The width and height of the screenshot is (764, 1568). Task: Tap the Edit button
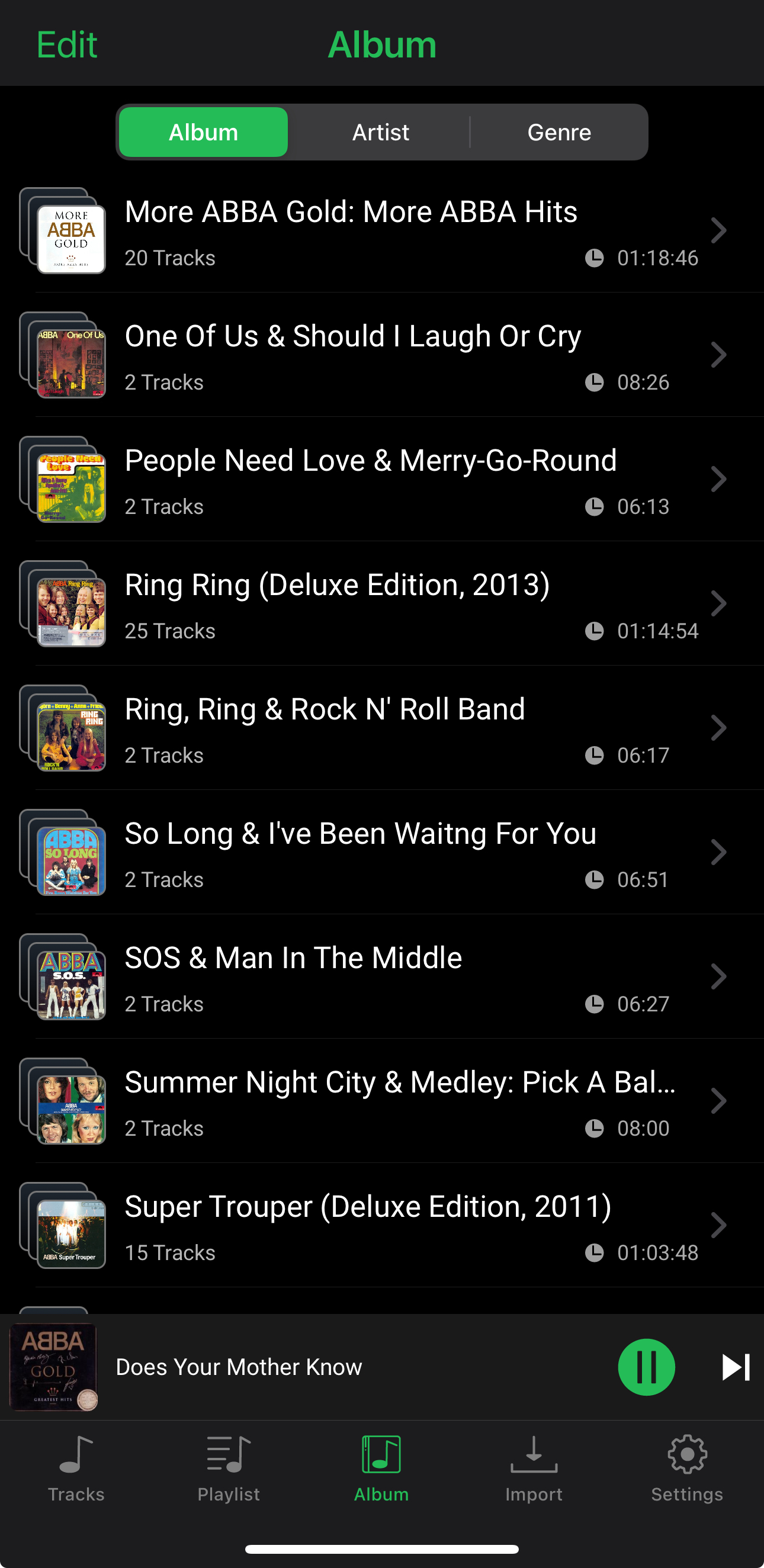(x=67, y=44)
